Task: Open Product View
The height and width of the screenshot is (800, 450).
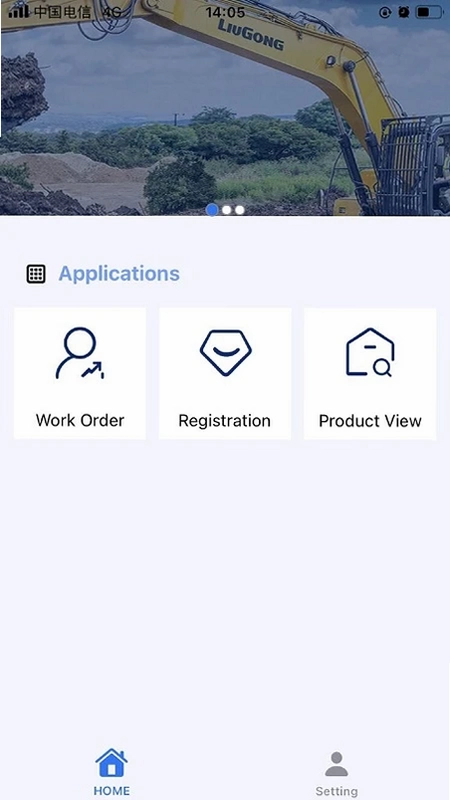Action: tap(370, 373)
